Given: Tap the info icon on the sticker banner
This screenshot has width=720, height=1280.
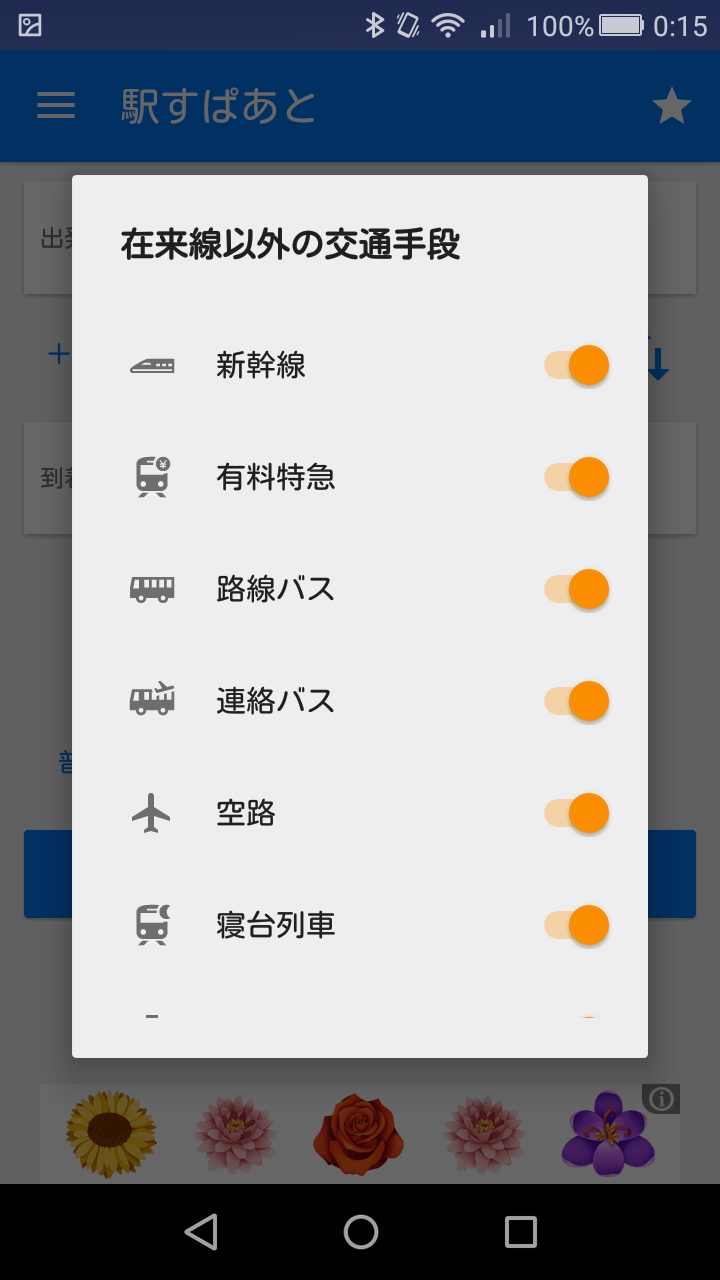Looking at the screenshot, I should 660,1098.
